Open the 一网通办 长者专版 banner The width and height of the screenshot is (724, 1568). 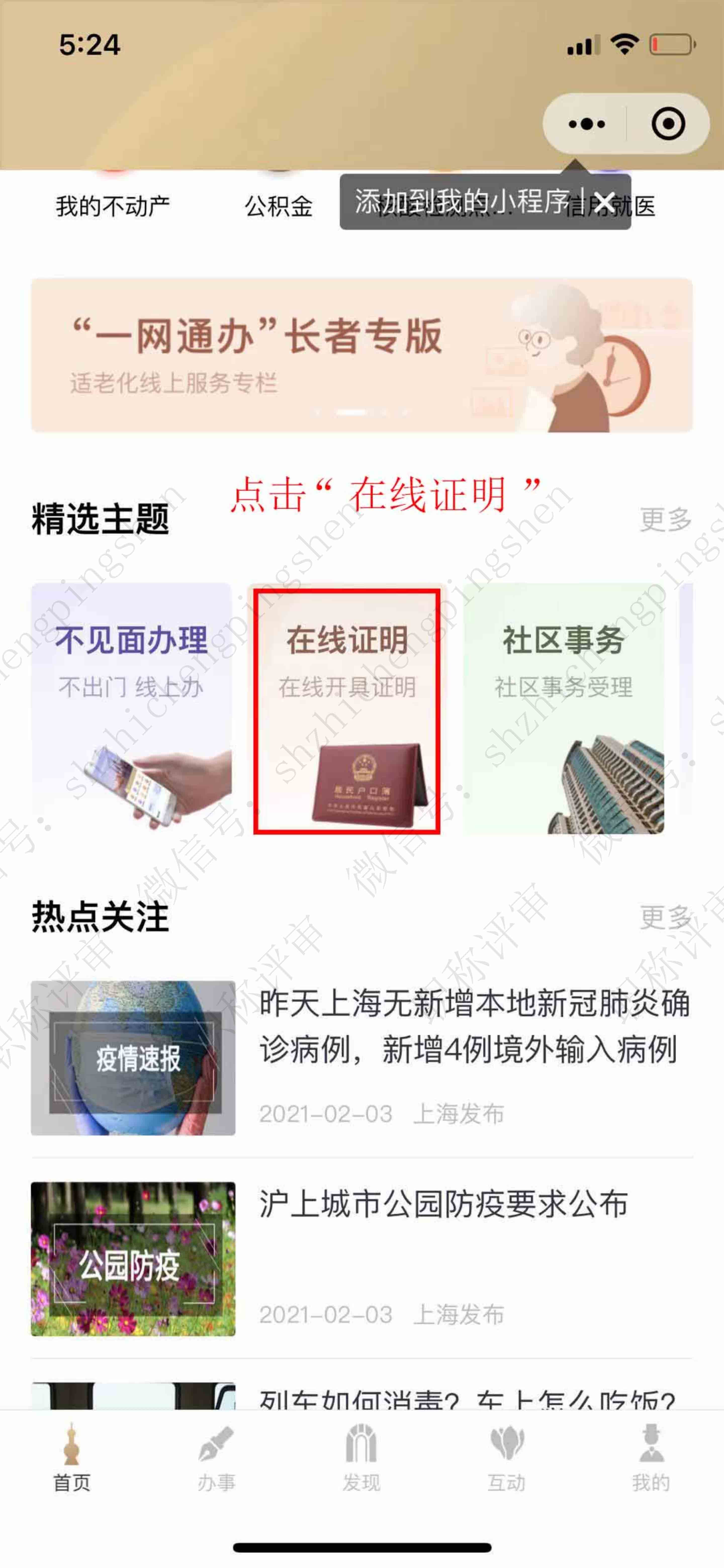click(362, 355)
